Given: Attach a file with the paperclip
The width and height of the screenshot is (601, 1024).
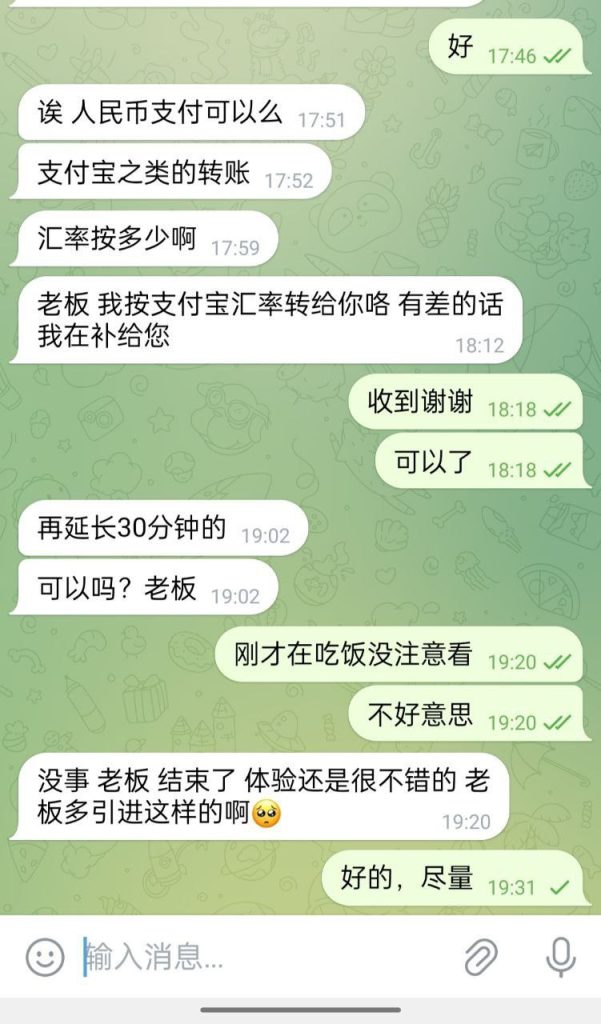Looking at the screenshot, I should point(481,958).
